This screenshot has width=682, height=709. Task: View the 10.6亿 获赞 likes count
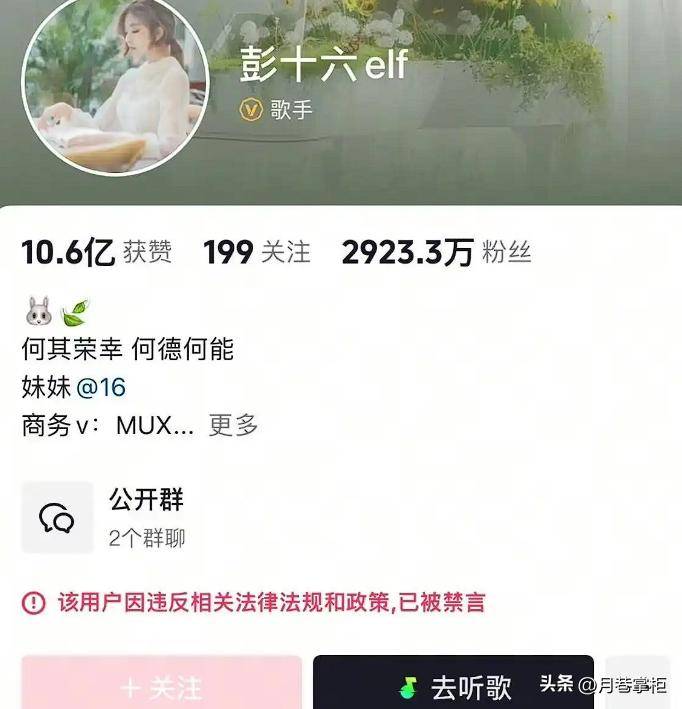pos(96,252)
